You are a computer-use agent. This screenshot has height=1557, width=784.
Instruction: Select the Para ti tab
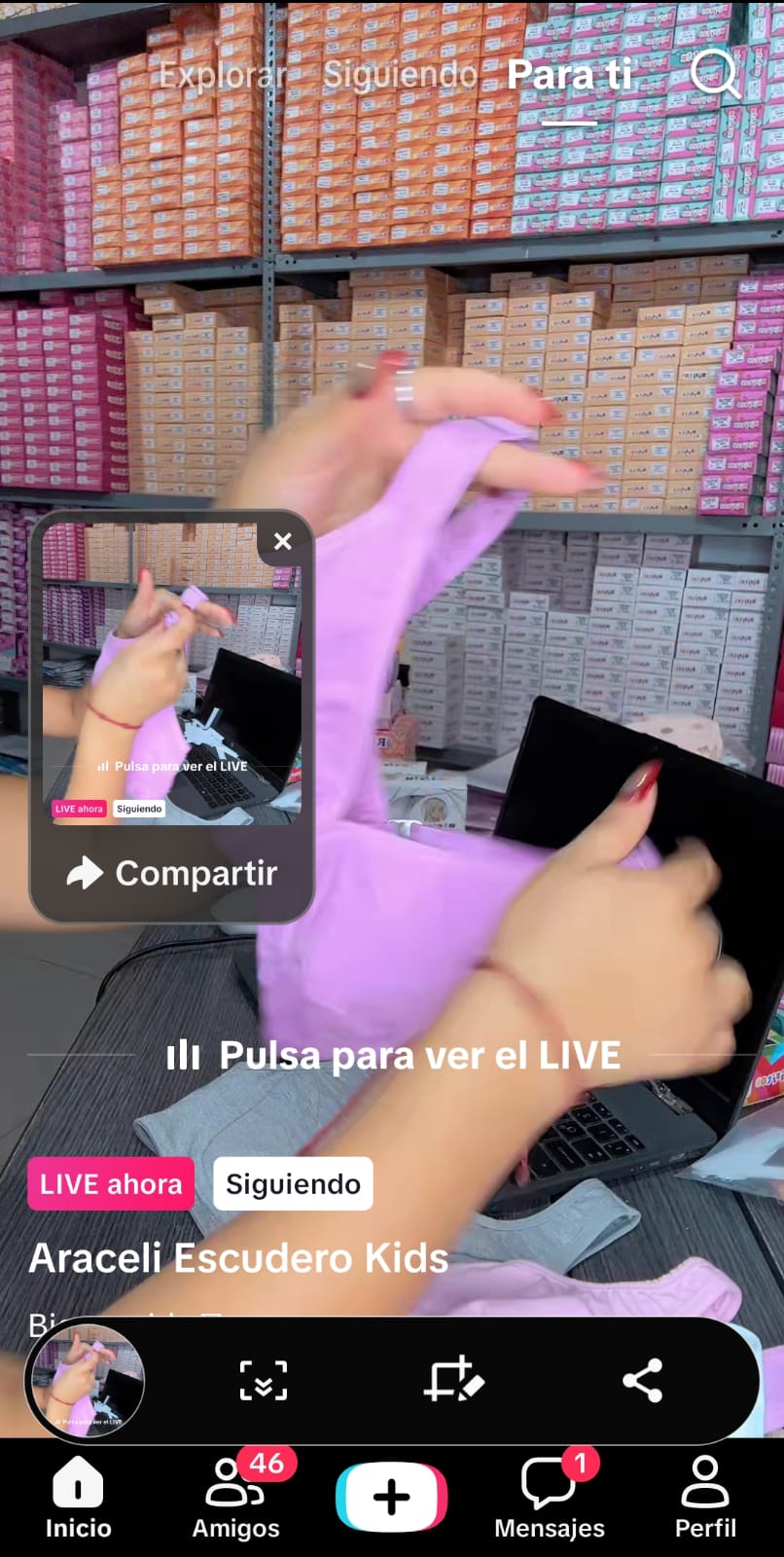(x=569, y=76)
